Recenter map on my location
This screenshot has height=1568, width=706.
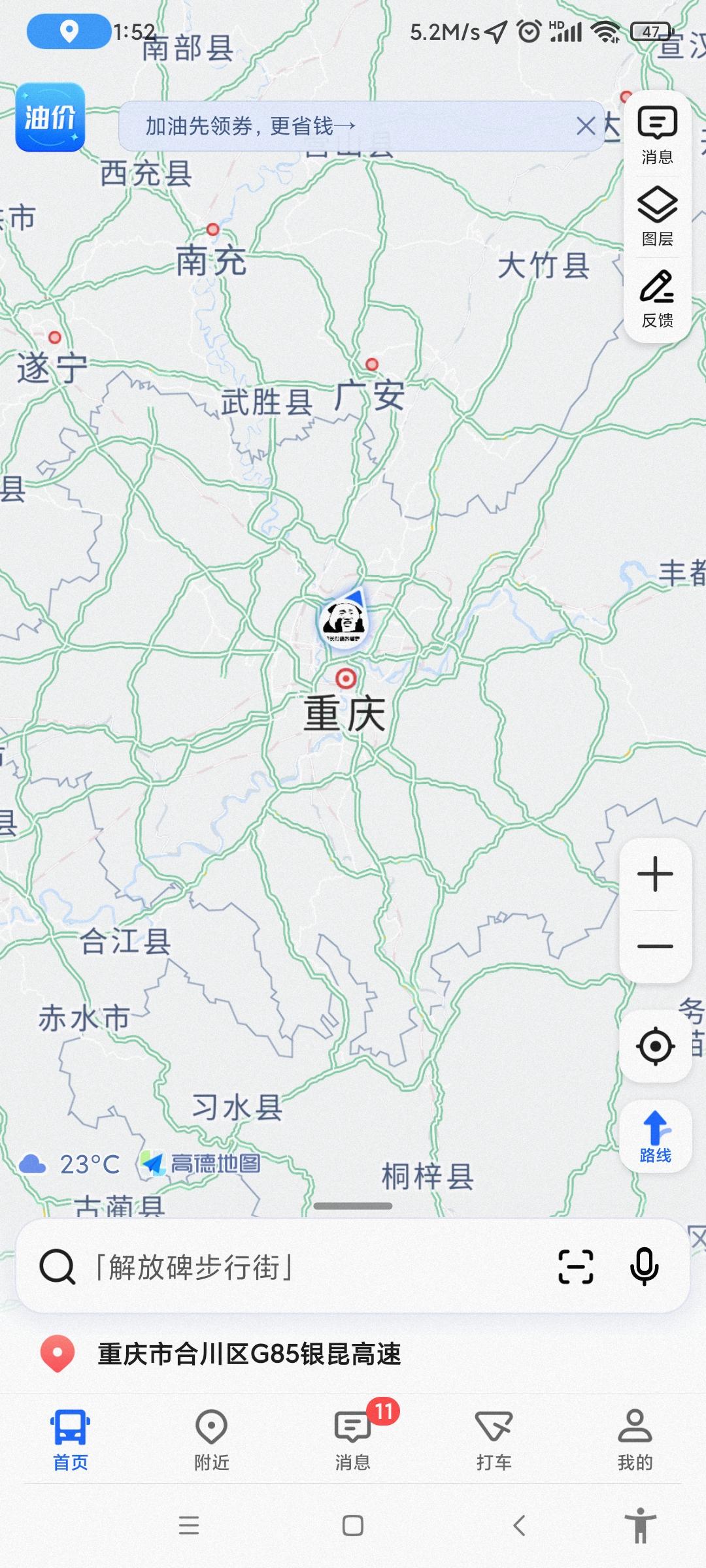tap(655, 1046)
